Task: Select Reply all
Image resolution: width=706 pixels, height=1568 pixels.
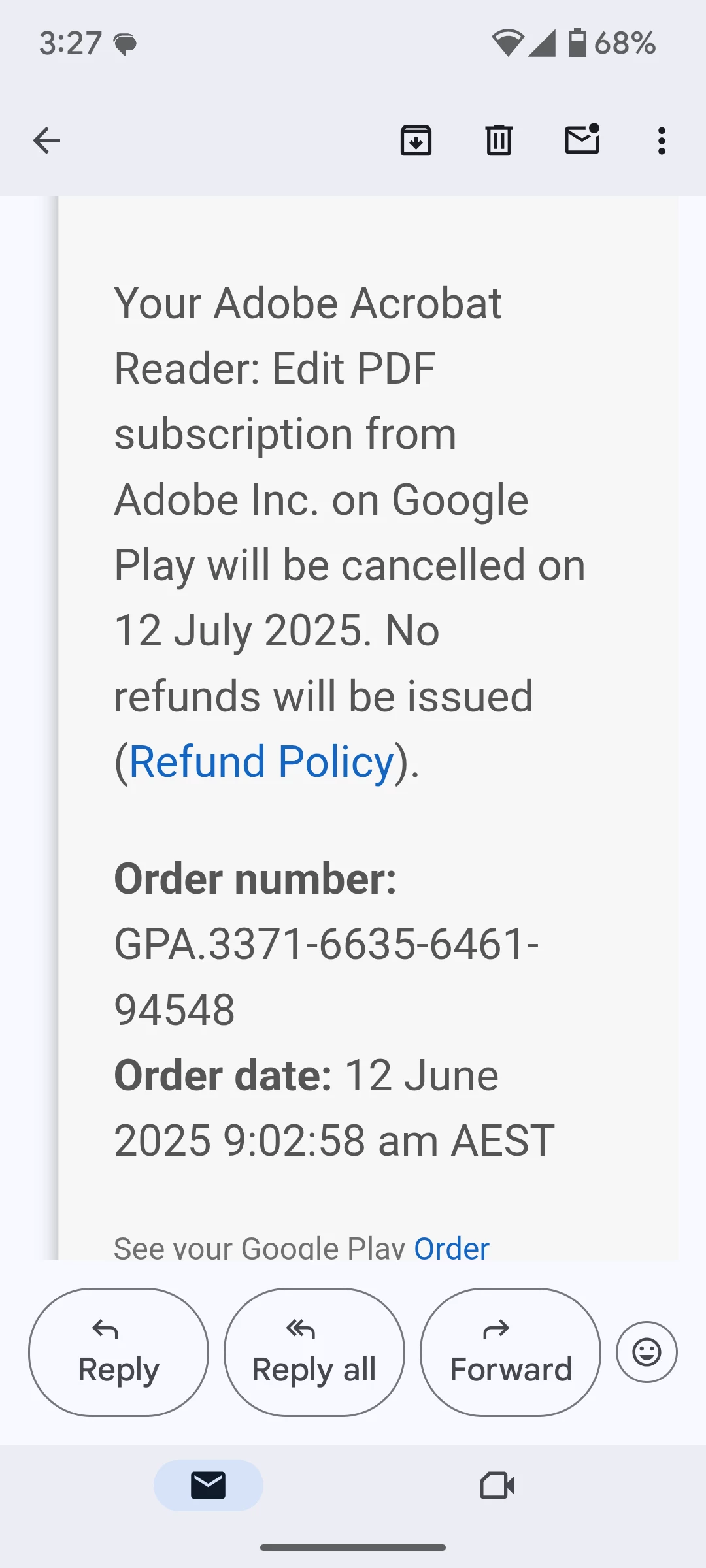Action: tap(314, 1352)
